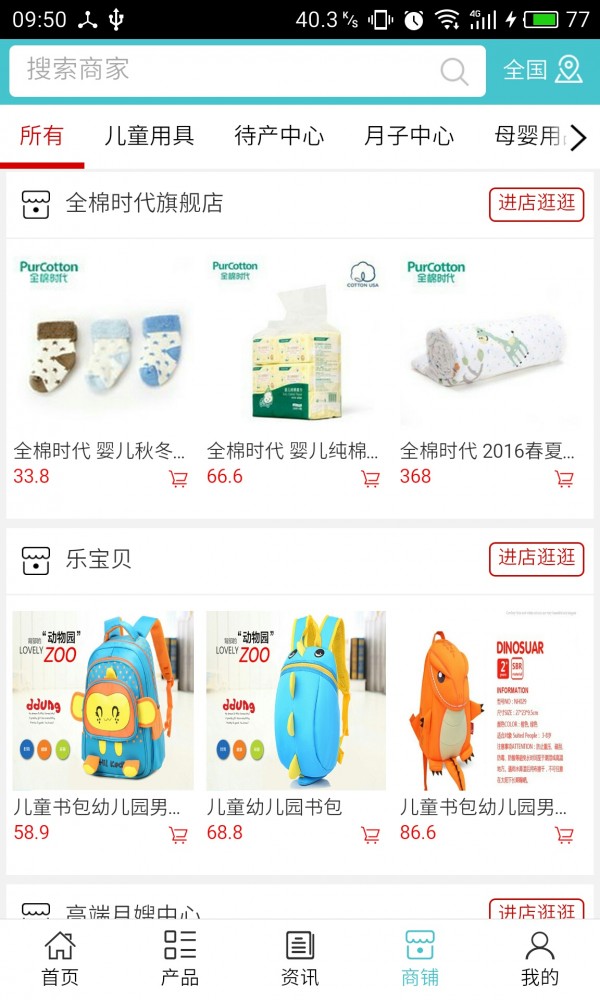600x1000 pixels.
Task: Tap 进店逛逛 for 全棉时代旗舰店
Action: (x=537, y=204)
